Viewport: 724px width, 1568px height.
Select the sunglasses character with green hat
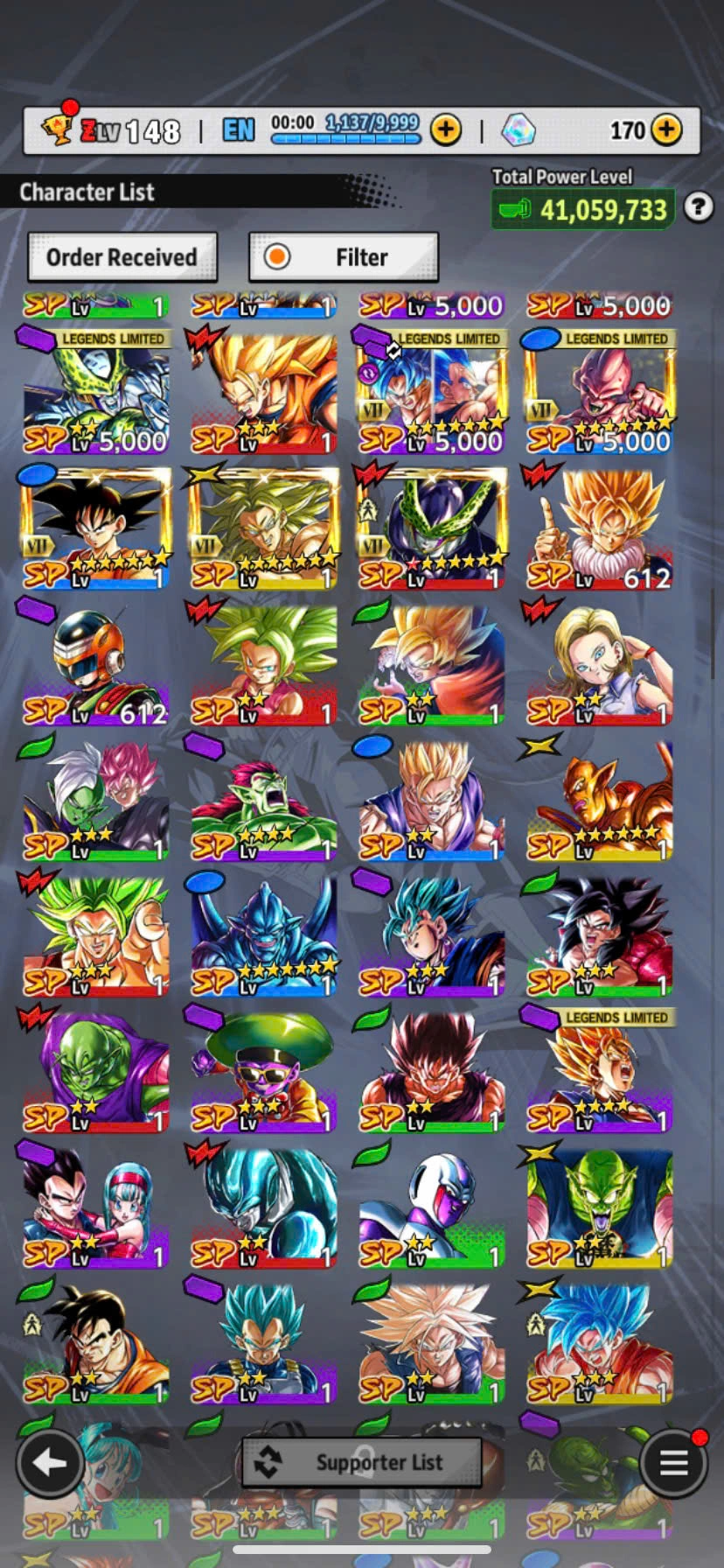pos(264,1072)
